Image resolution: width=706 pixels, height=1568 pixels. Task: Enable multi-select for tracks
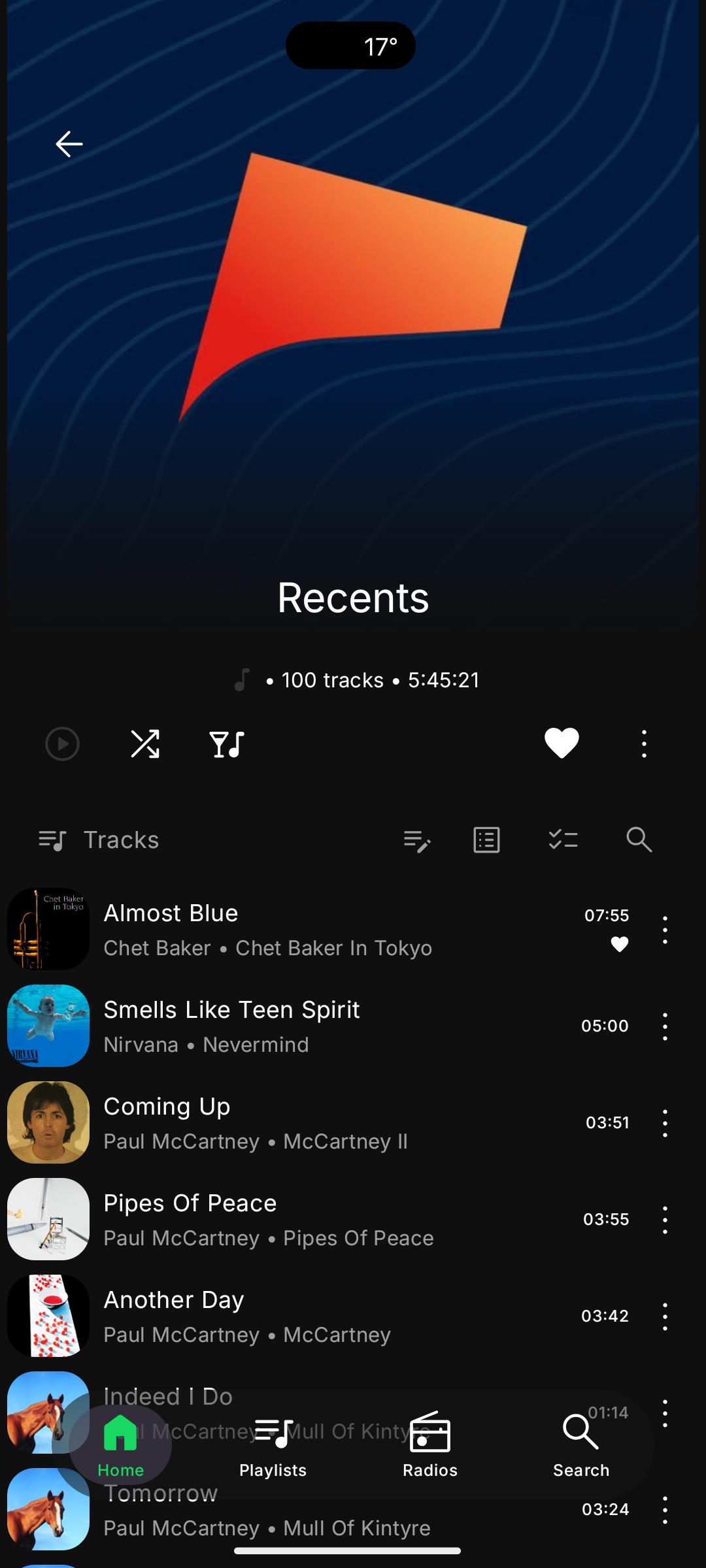pyautogui.click(x=563, y=840)
